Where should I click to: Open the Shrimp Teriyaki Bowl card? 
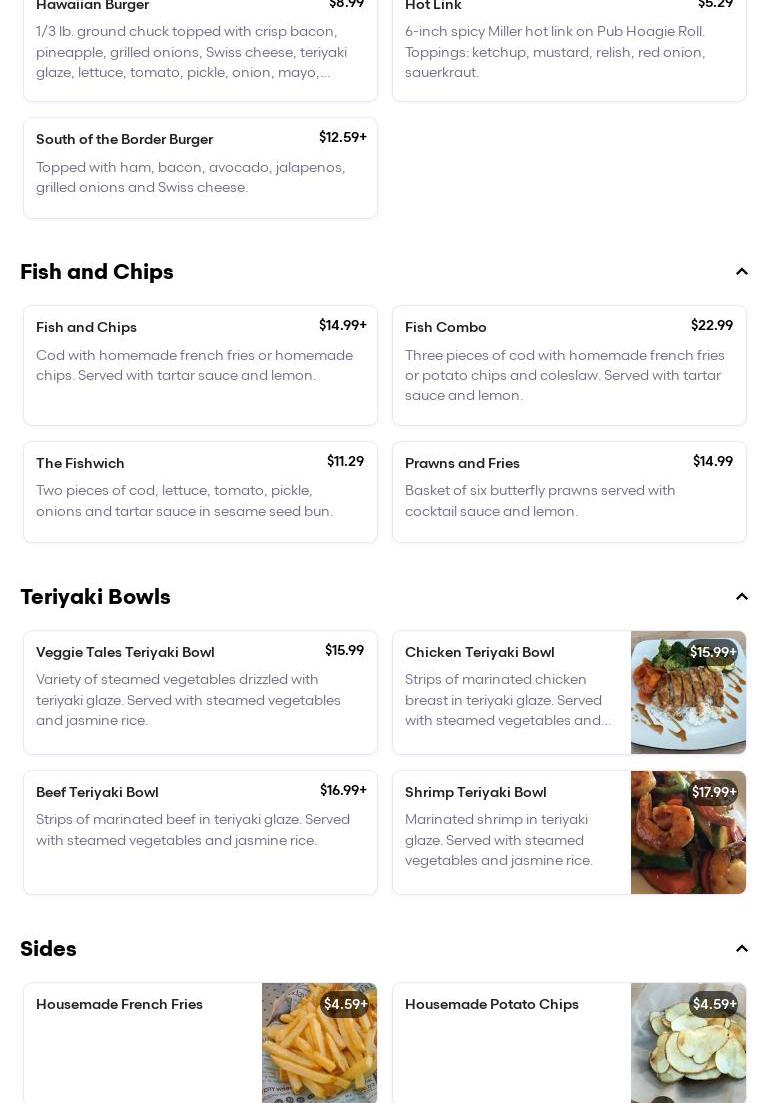click(512, 831)
